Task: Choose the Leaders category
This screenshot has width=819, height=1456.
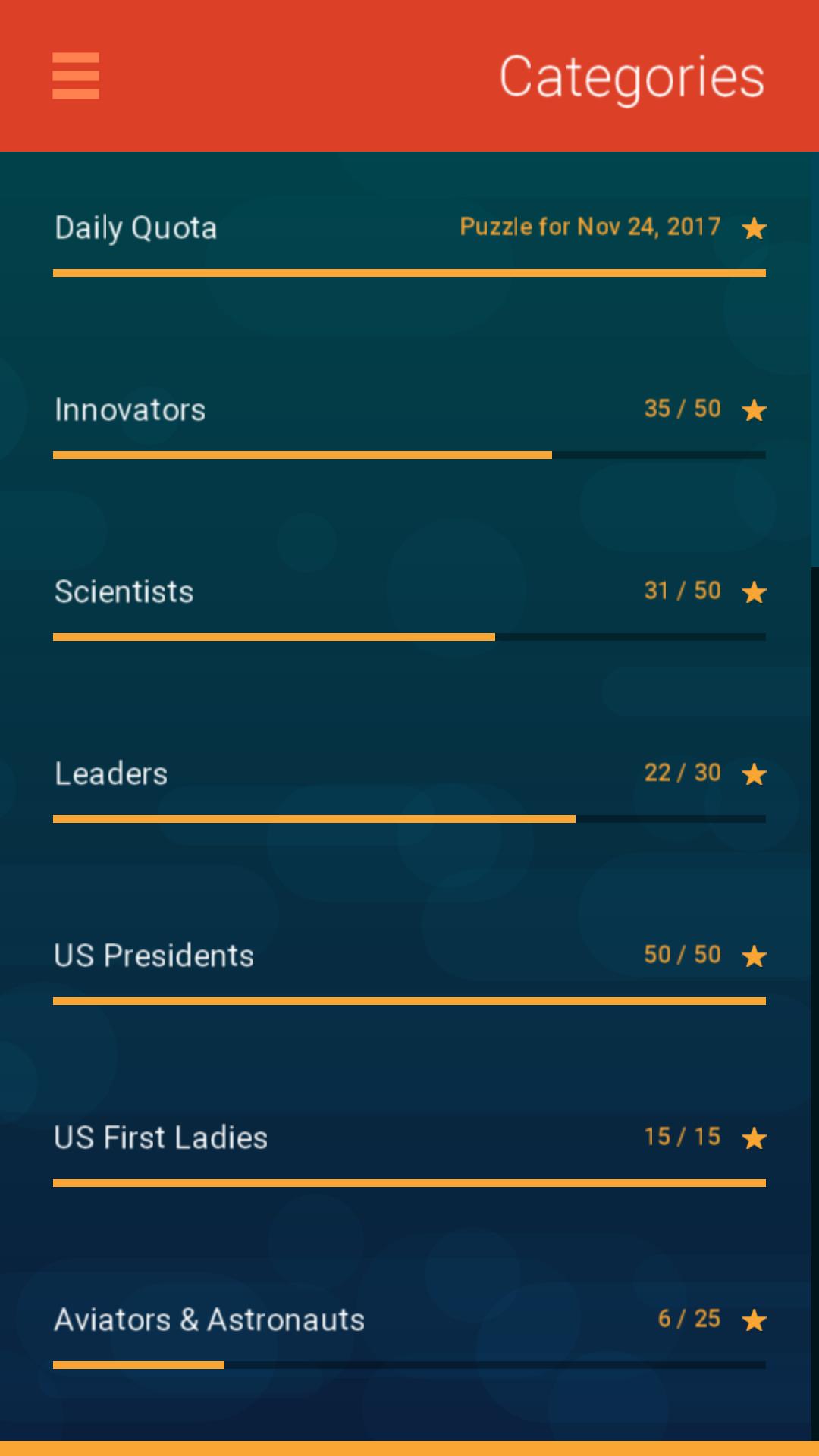Action: (x=111, y=774)
